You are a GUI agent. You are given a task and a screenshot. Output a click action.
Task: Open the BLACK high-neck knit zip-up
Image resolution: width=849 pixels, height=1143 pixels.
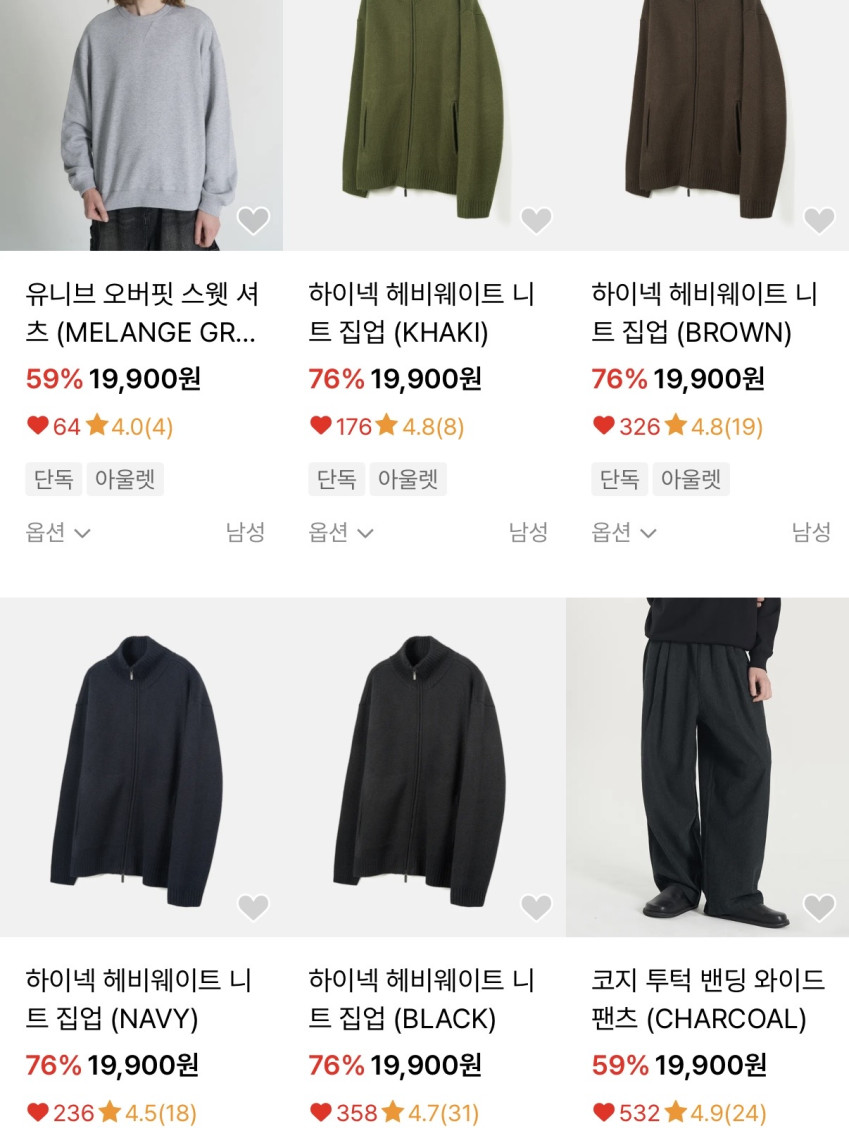[x=424, y=1000]
